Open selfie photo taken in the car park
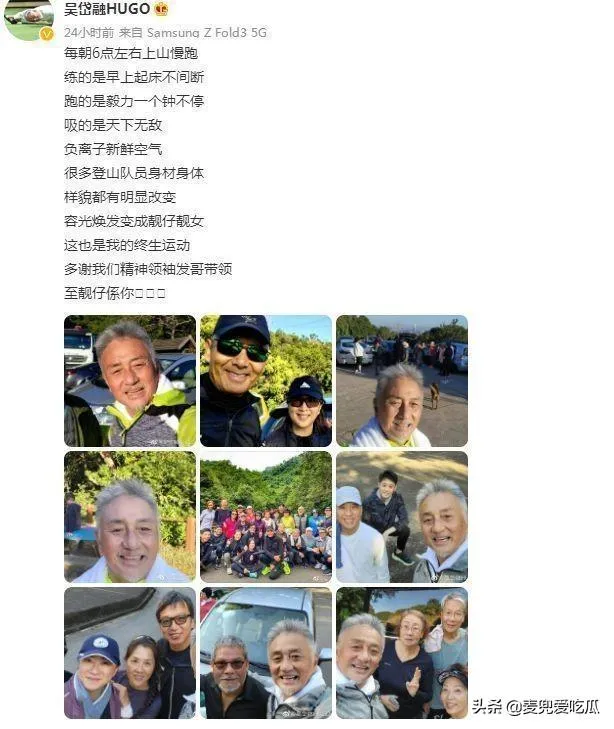 coord(402,380)
